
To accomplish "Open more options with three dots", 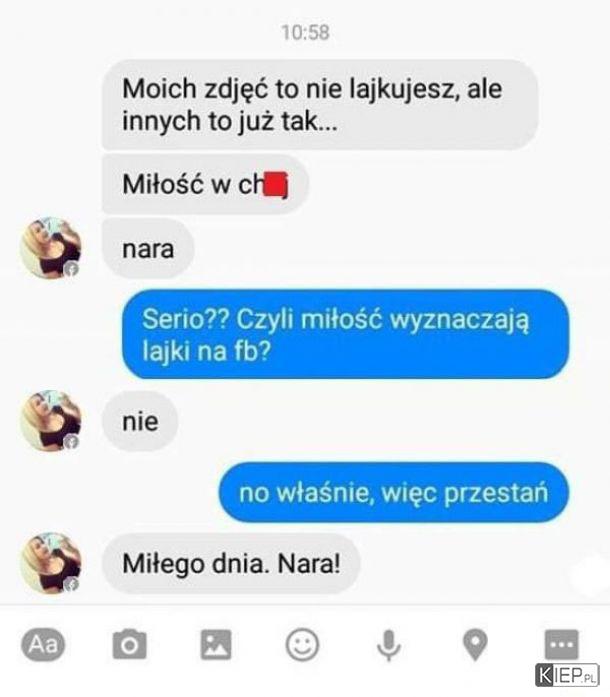I will coord(562,644).
